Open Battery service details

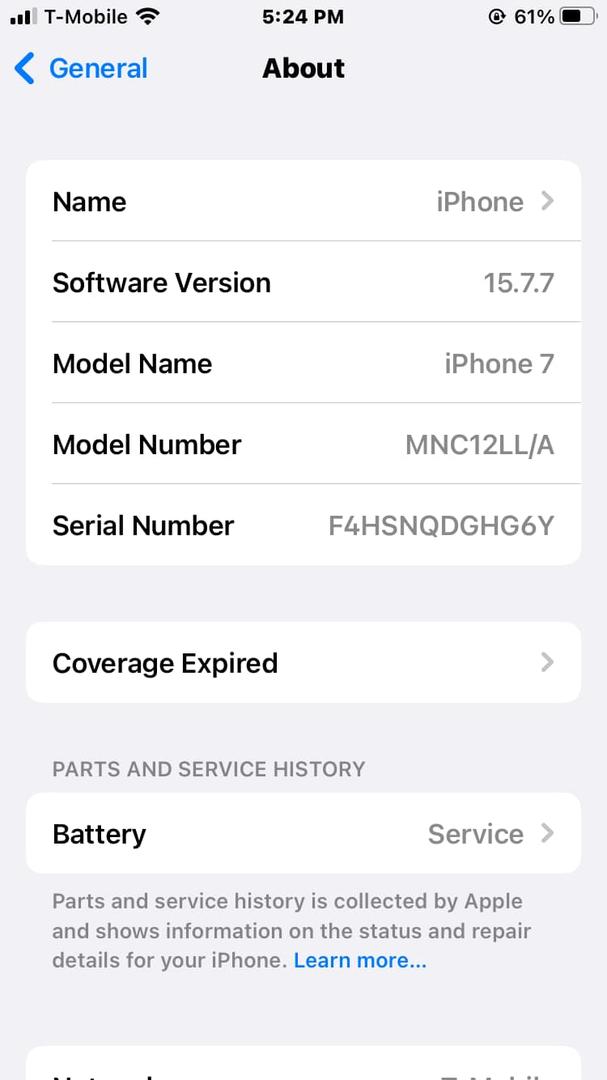(302, 834)
